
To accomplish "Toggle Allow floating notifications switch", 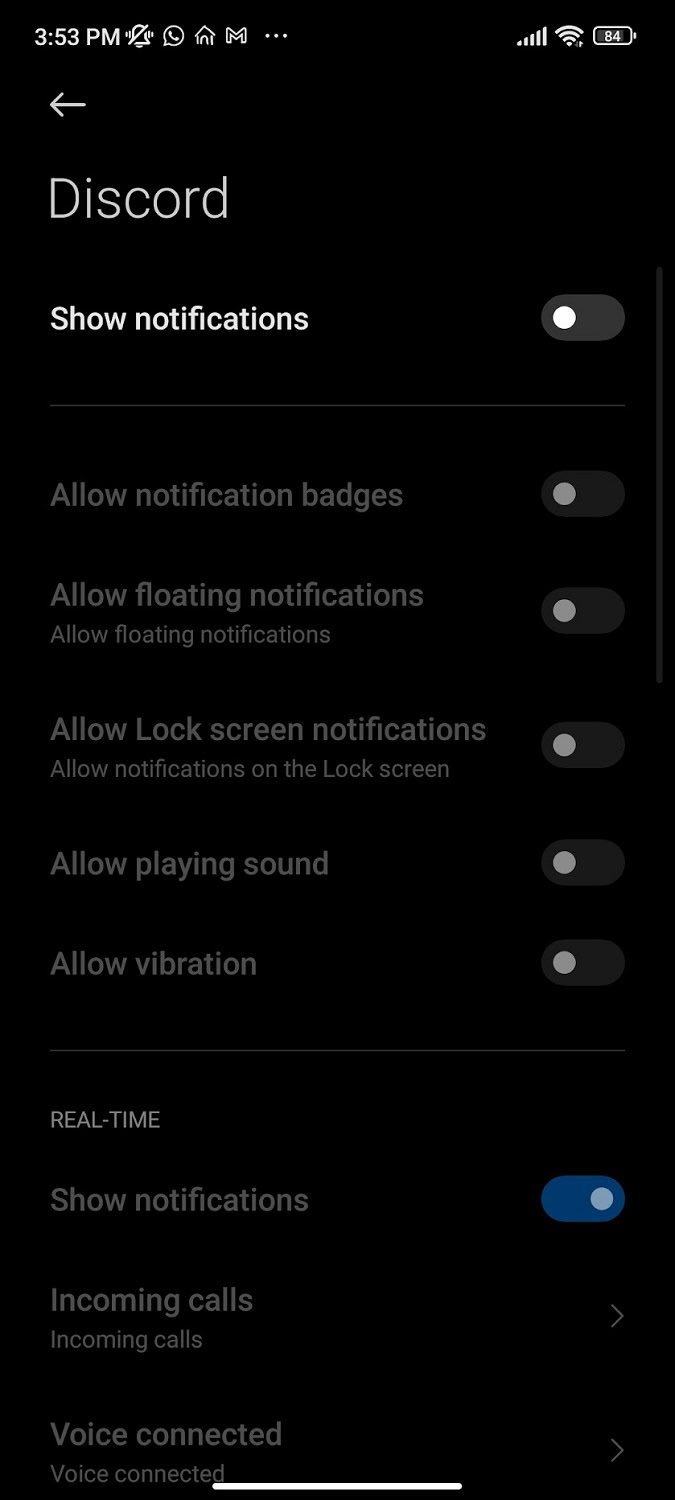I will 582,611.
